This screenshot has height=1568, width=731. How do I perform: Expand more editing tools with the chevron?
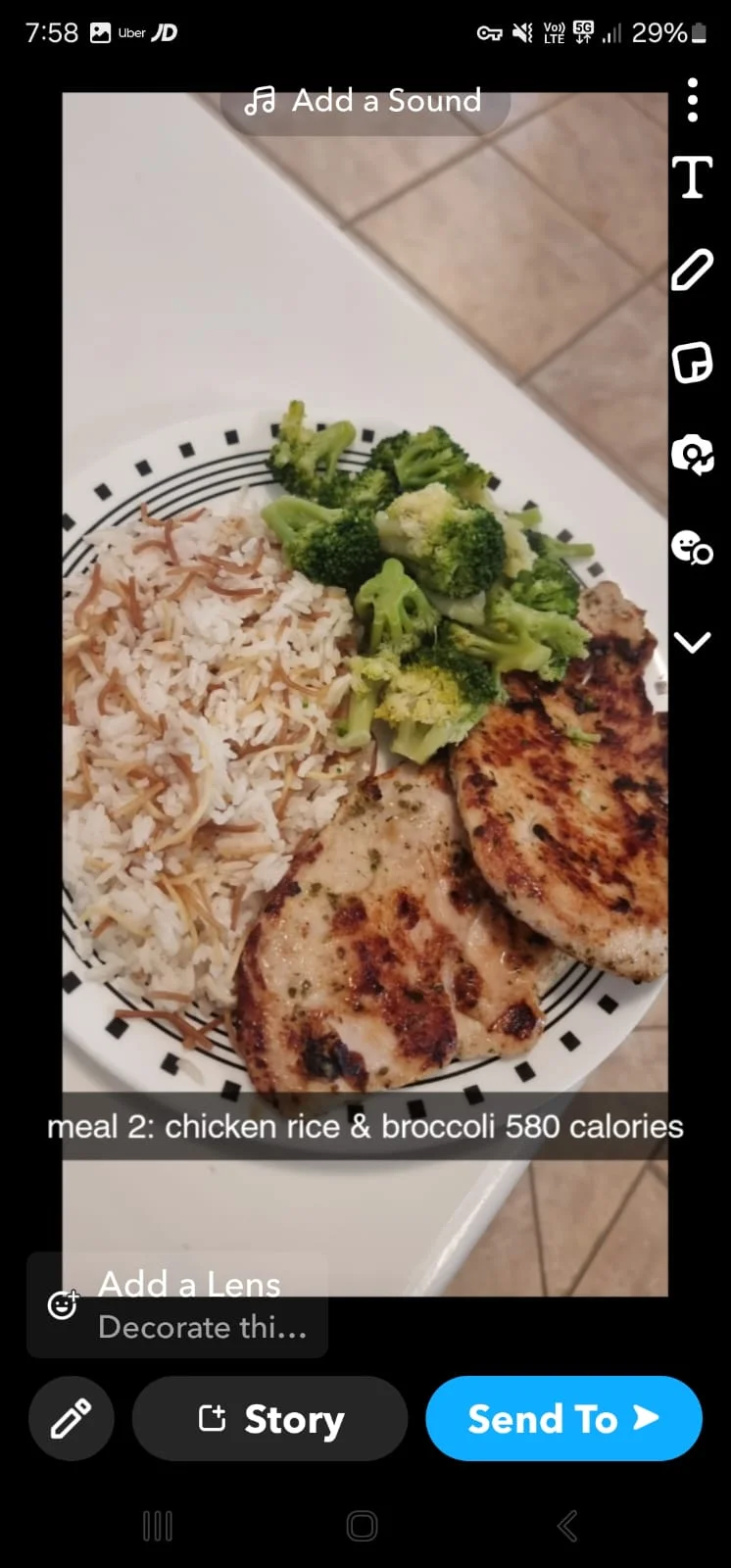[692, 642]
